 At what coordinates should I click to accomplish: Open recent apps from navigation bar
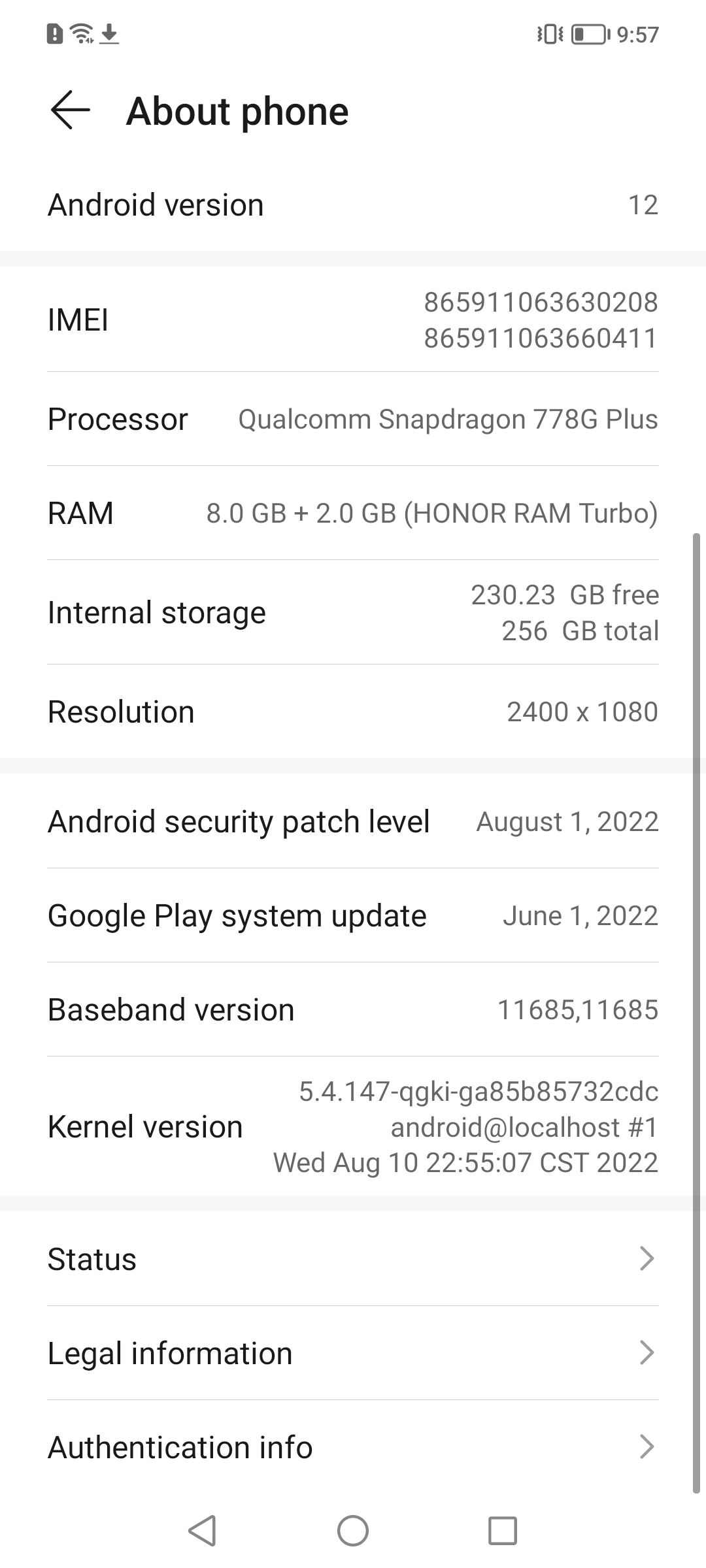[x=503, y=1531]
